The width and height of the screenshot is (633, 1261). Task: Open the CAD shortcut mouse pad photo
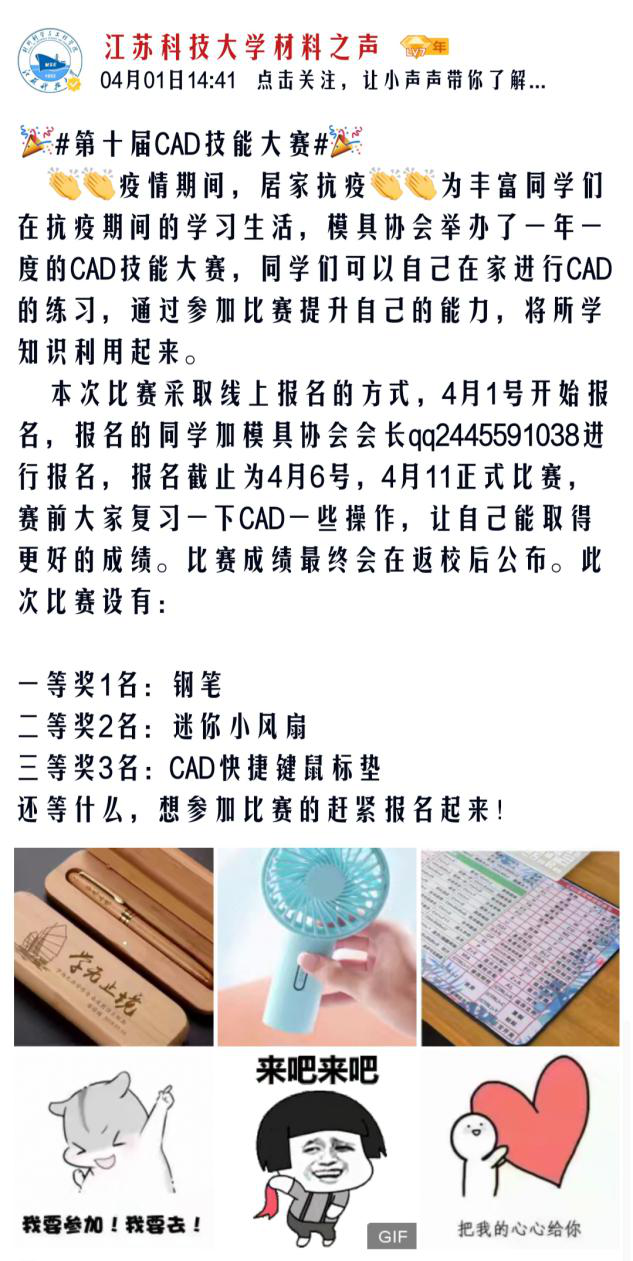point(520,946)
